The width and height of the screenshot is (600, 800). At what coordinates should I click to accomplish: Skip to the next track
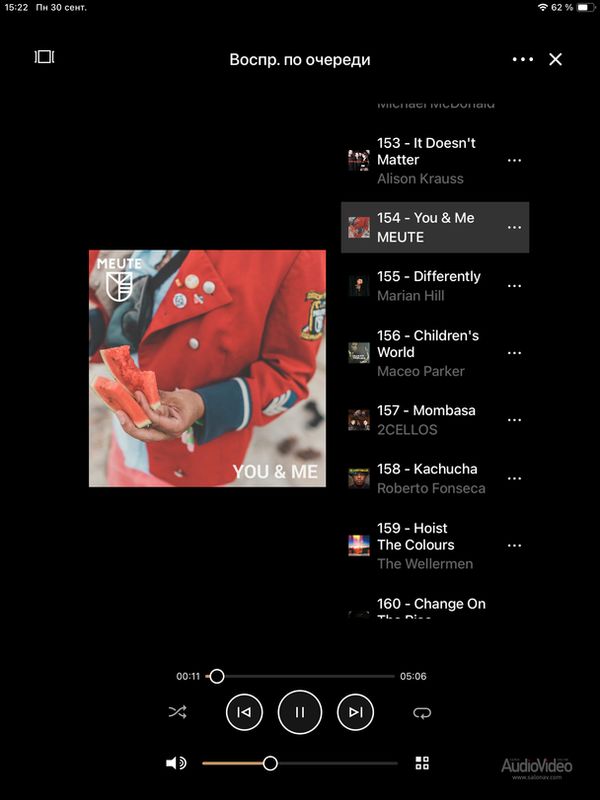(355, 712)
